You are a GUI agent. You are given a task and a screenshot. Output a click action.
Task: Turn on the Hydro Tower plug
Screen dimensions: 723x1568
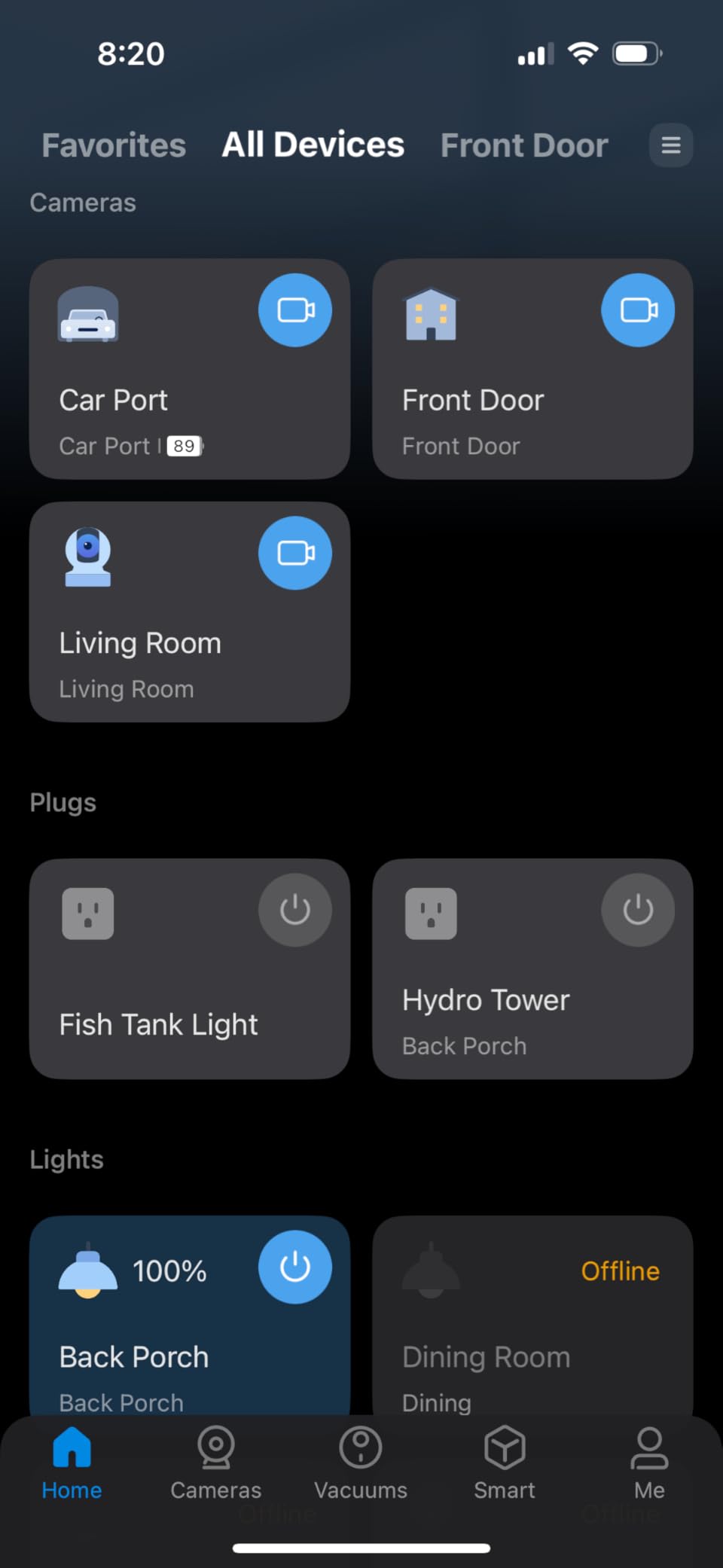637,910
